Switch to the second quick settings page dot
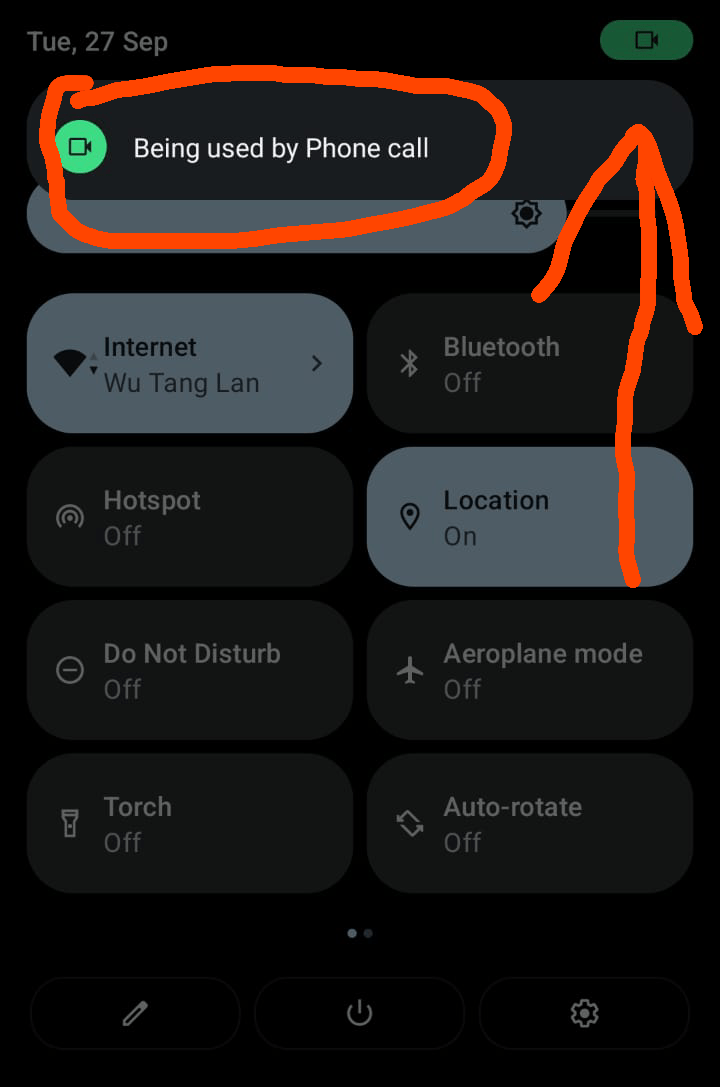Screen dimensions: 720x1087 click(x=366, y=933)
